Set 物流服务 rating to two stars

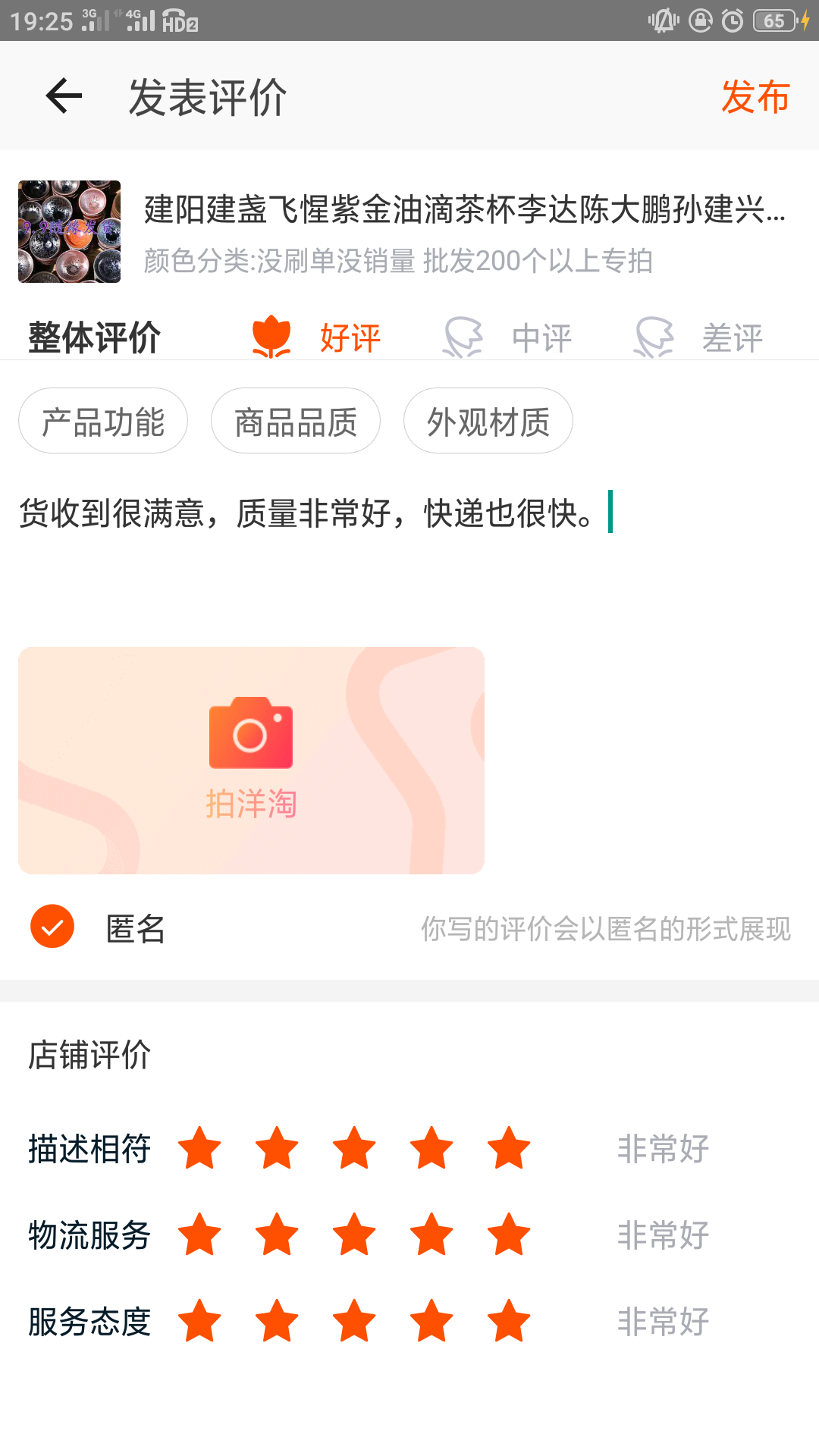(277, 1235)
